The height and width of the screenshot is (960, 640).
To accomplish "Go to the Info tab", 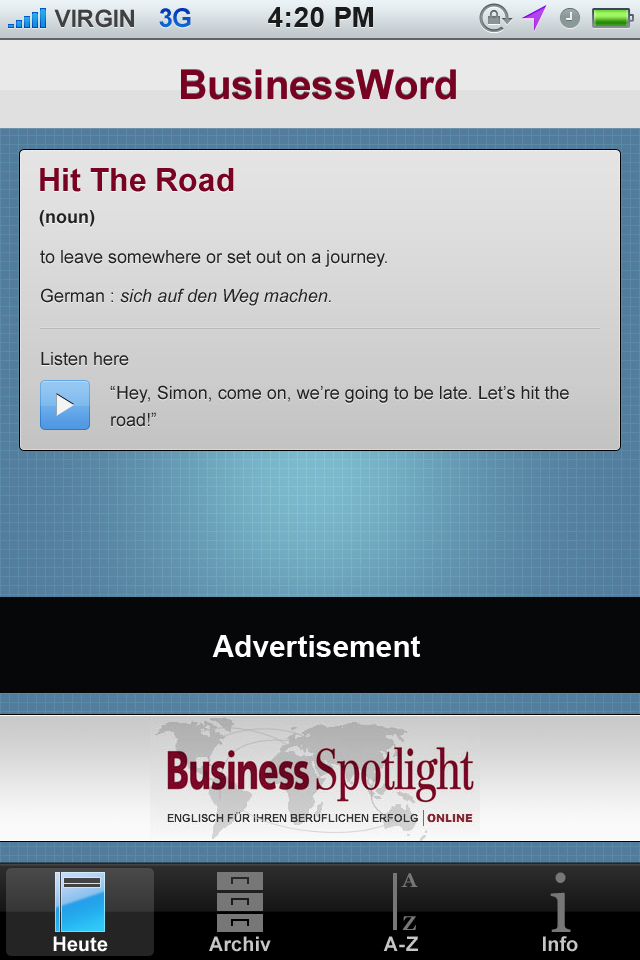I will tap(560, 912).
